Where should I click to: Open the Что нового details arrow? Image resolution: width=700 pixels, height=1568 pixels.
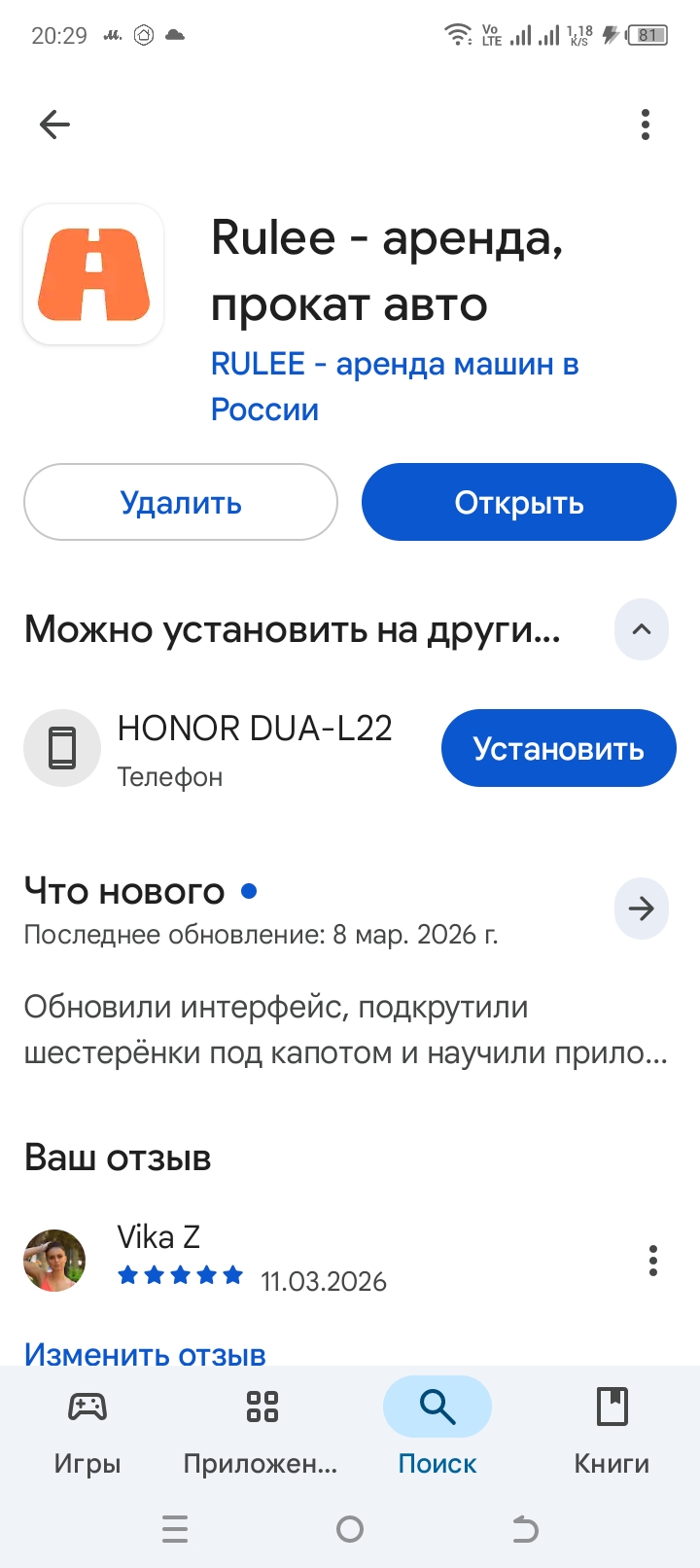click(642, 909)
